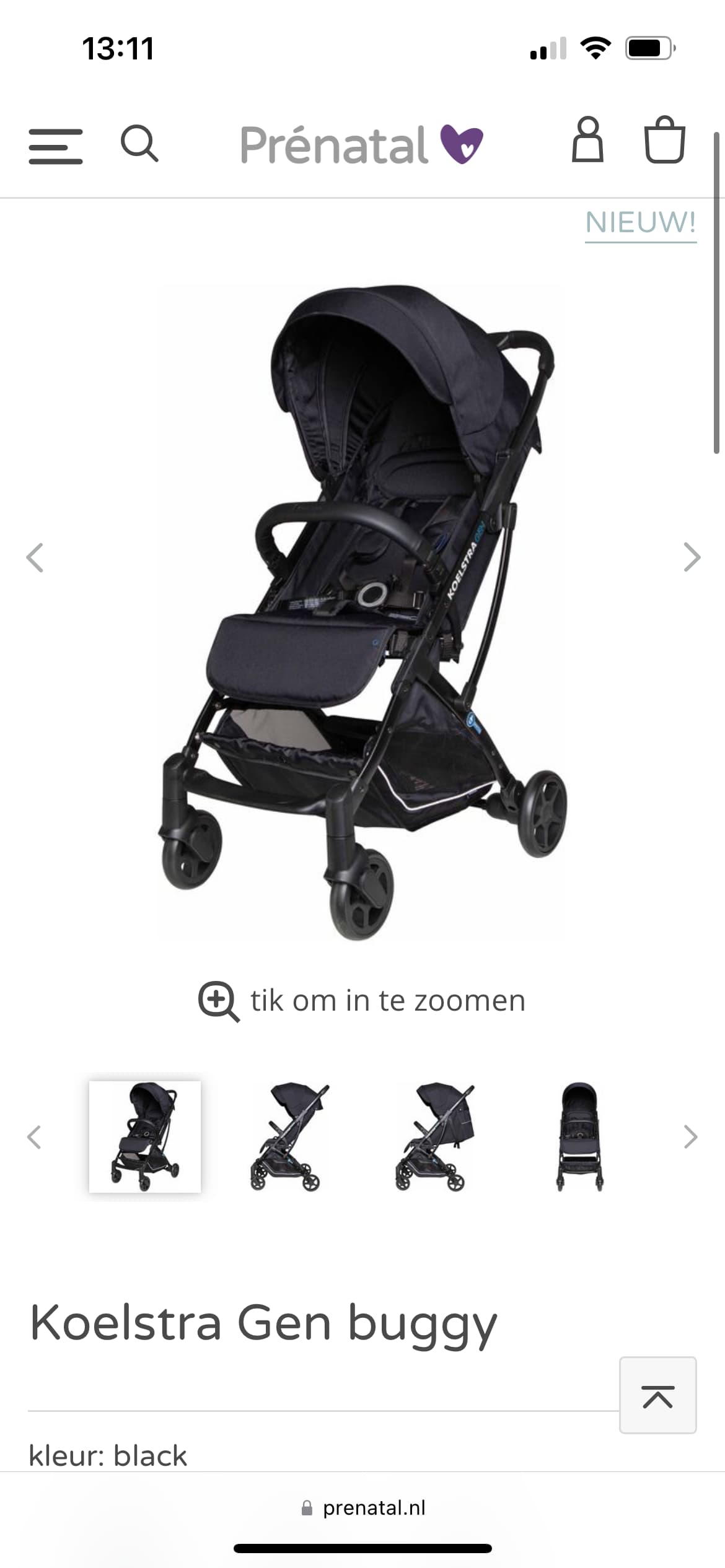
Task: Tap the prenatal.nl address bar
Action: [x=363, y=1508]
